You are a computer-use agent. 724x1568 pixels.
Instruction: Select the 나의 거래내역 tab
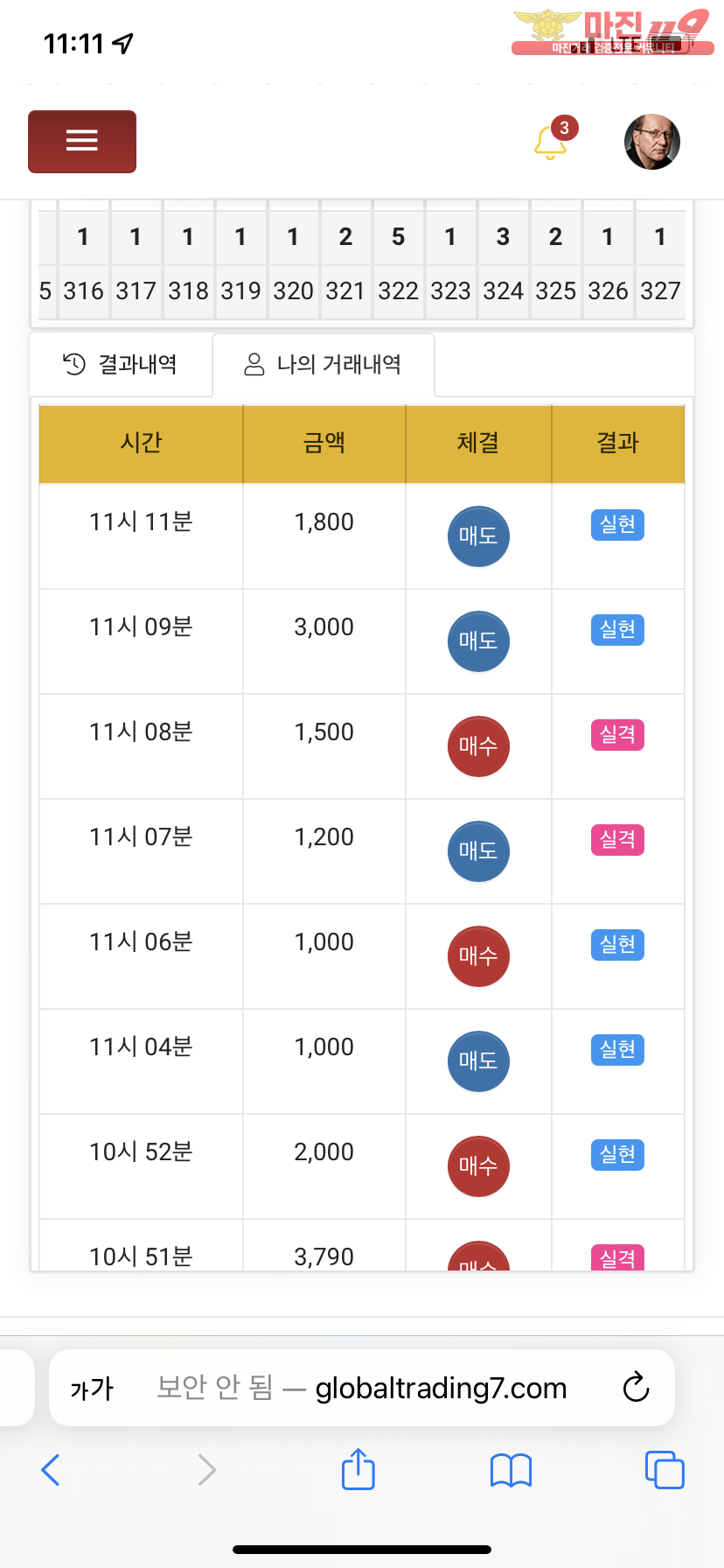pyautogui.click(x=324, y=364)
